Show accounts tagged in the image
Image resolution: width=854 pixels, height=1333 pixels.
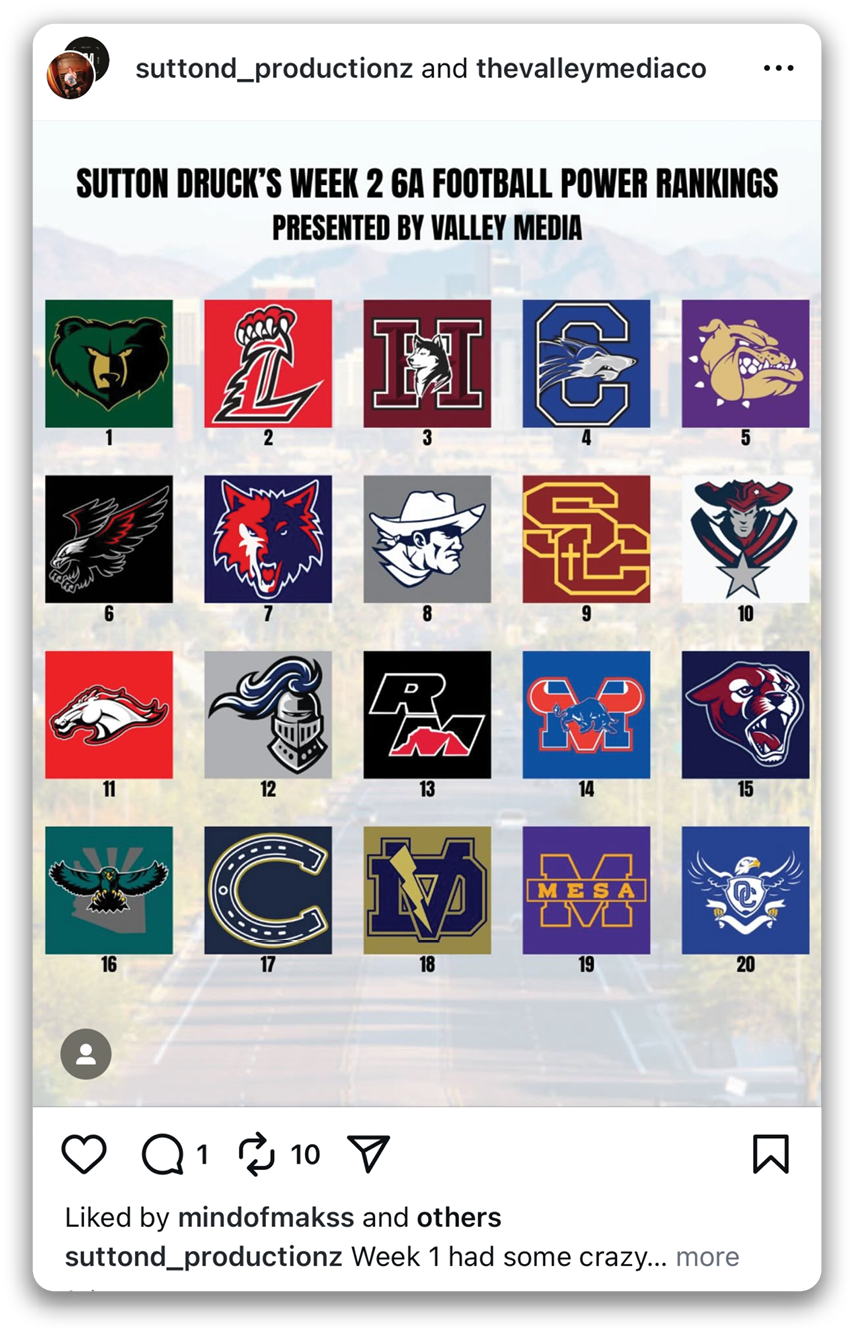86,1053
